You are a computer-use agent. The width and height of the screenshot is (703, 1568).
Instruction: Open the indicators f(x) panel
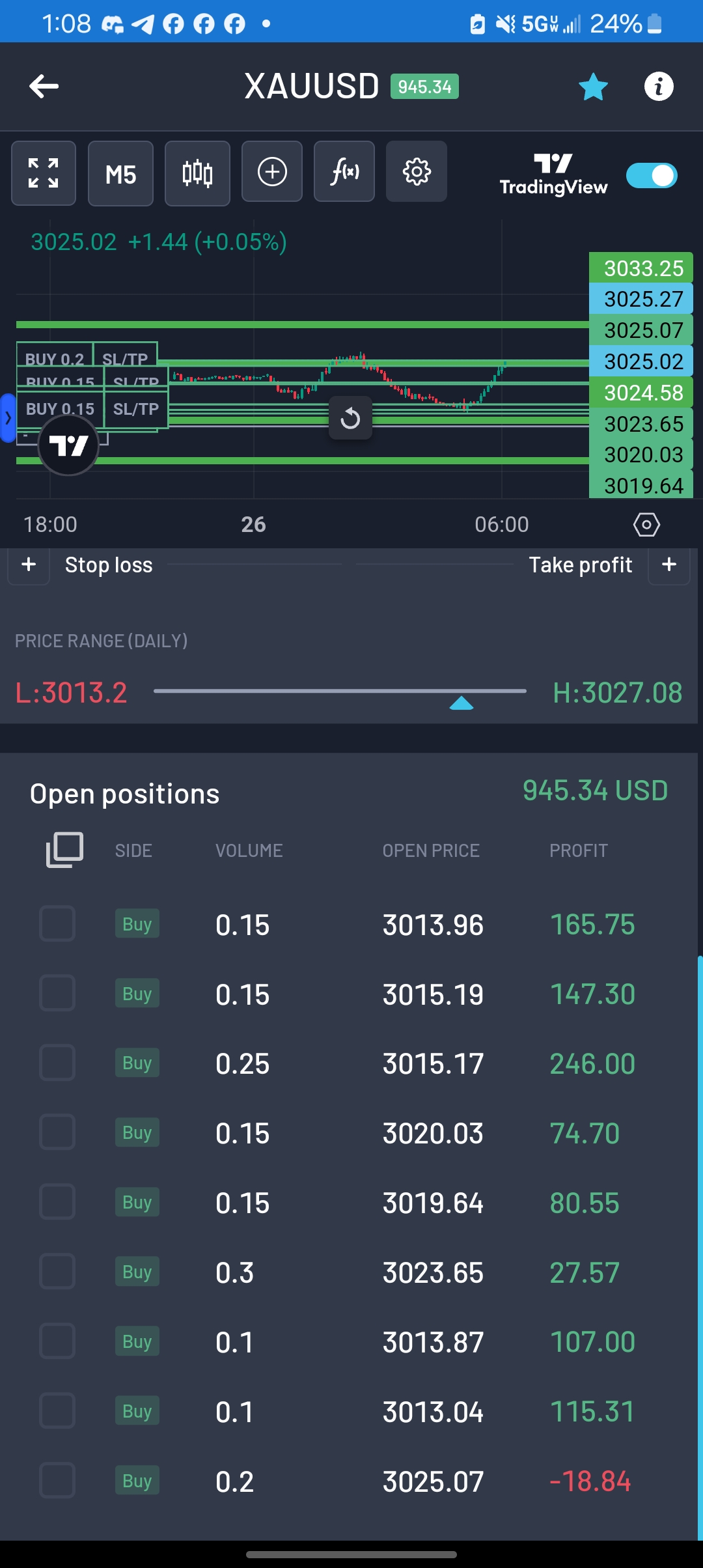[x=344, y=172]
